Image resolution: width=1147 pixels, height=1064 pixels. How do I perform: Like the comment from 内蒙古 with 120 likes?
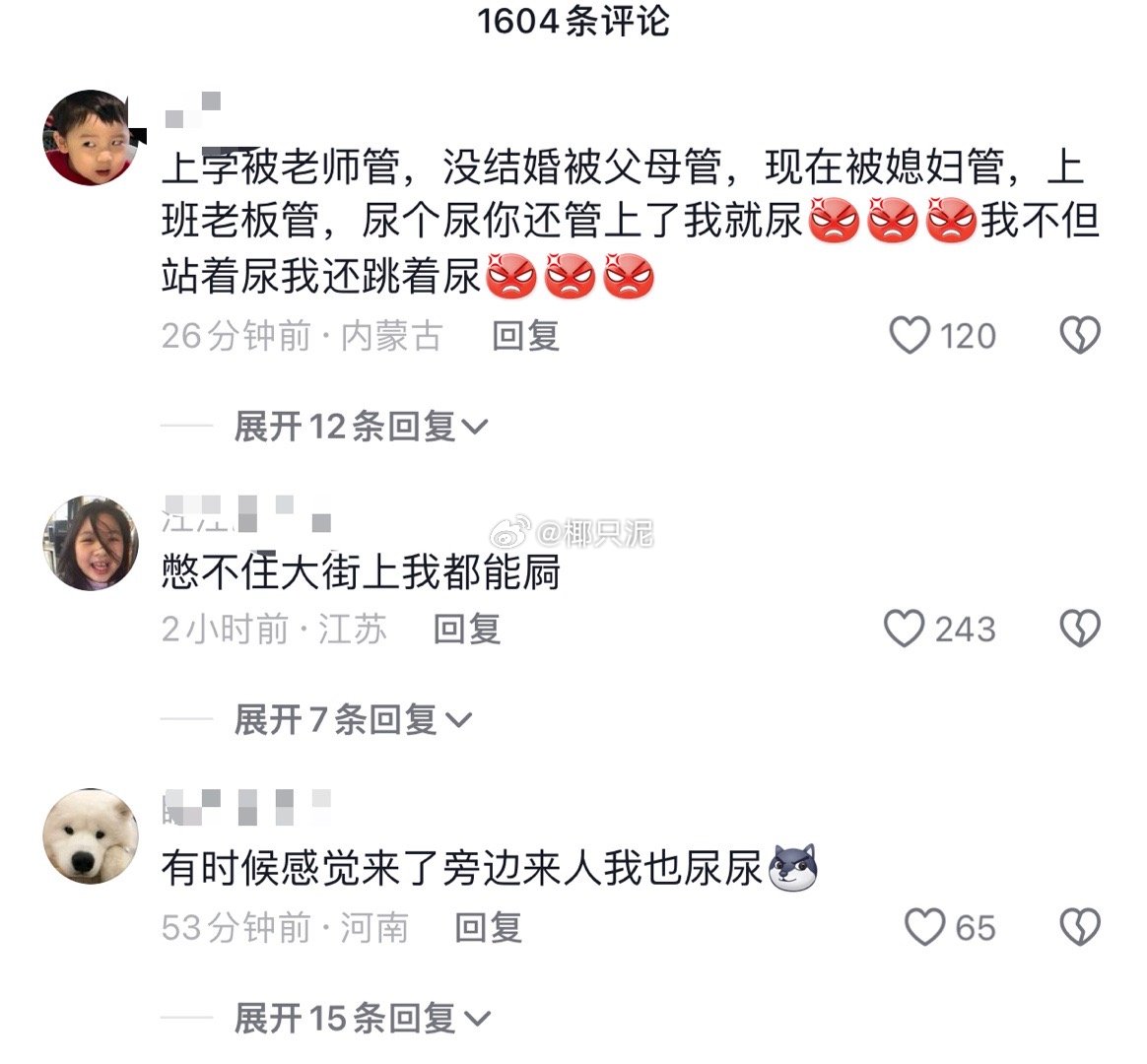[x=911, y=336]
